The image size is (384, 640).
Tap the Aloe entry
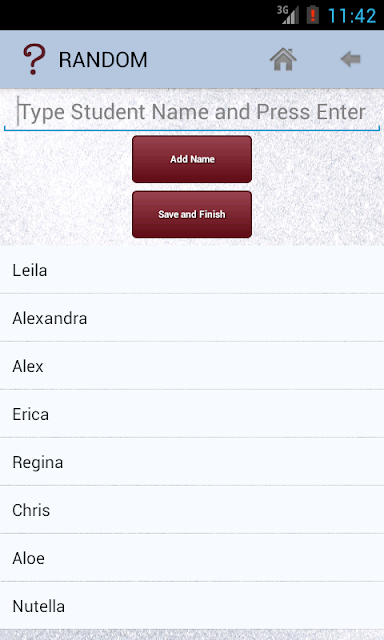(192, 558)
